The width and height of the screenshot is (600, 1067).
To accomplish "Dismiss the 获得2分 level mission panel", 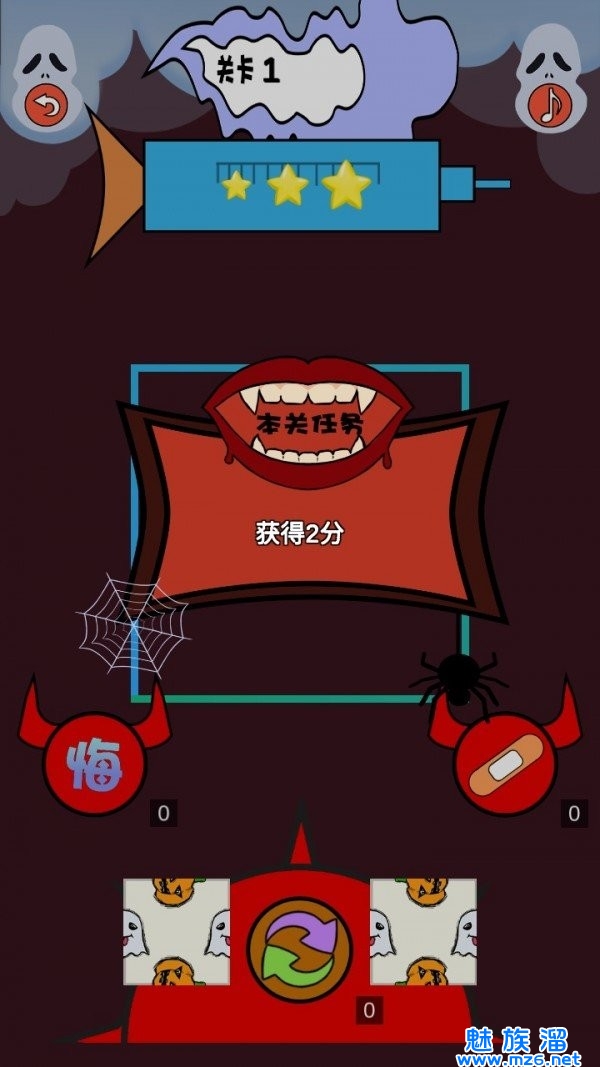I will (300, 532).
